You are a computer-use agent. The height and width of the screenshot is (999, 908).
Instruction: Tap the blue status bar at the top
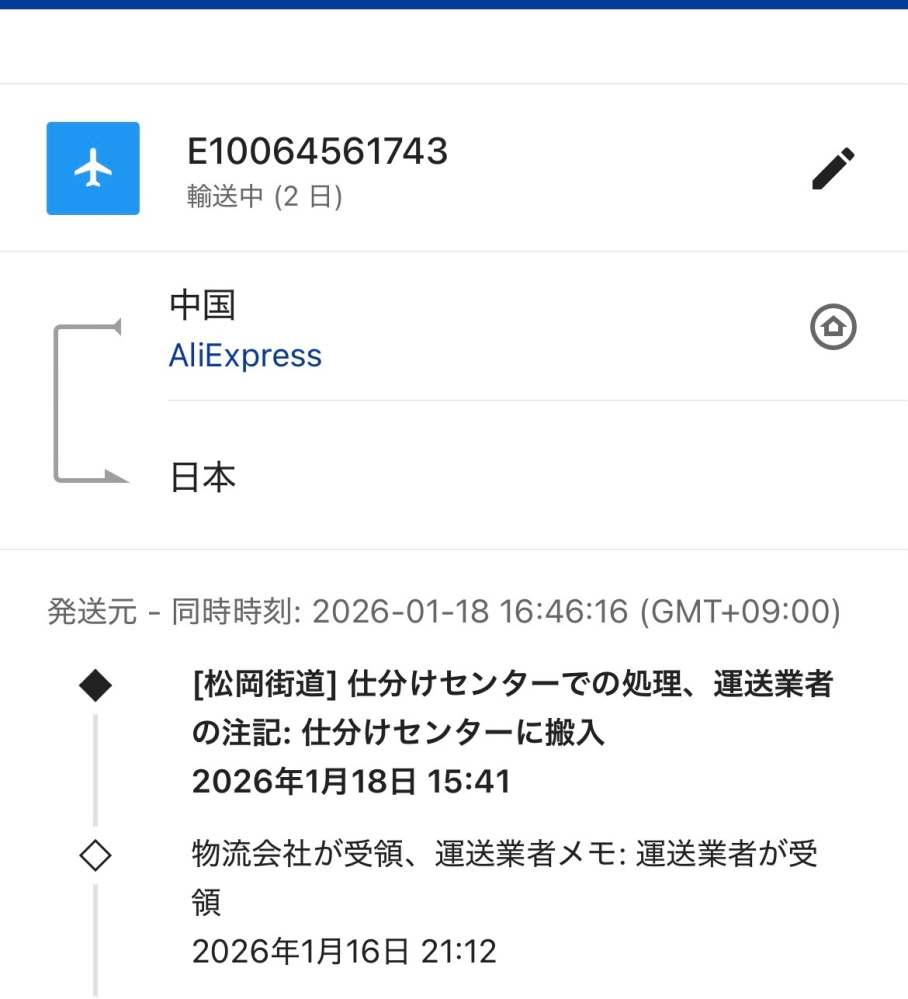[454, 6]
